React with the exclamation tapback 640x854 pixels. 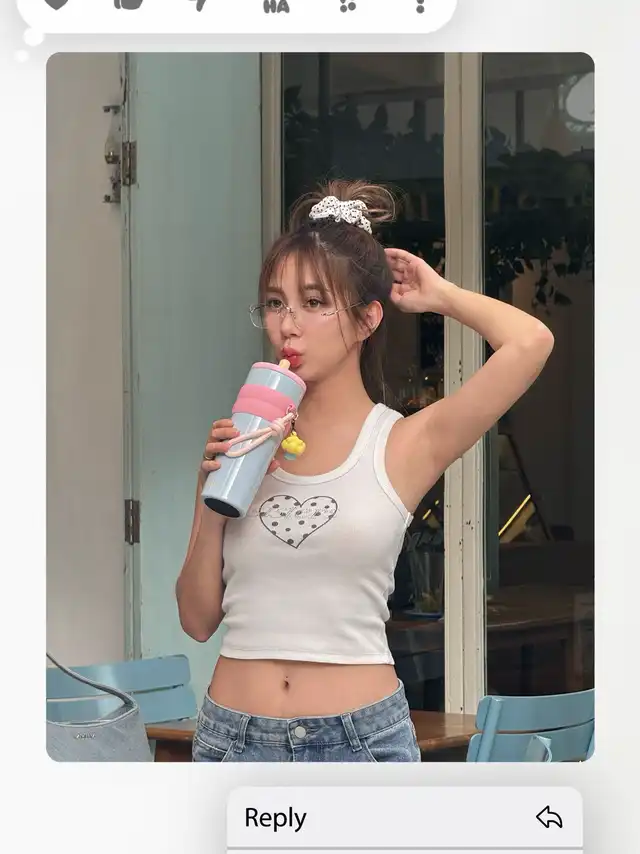pos(420,5)
